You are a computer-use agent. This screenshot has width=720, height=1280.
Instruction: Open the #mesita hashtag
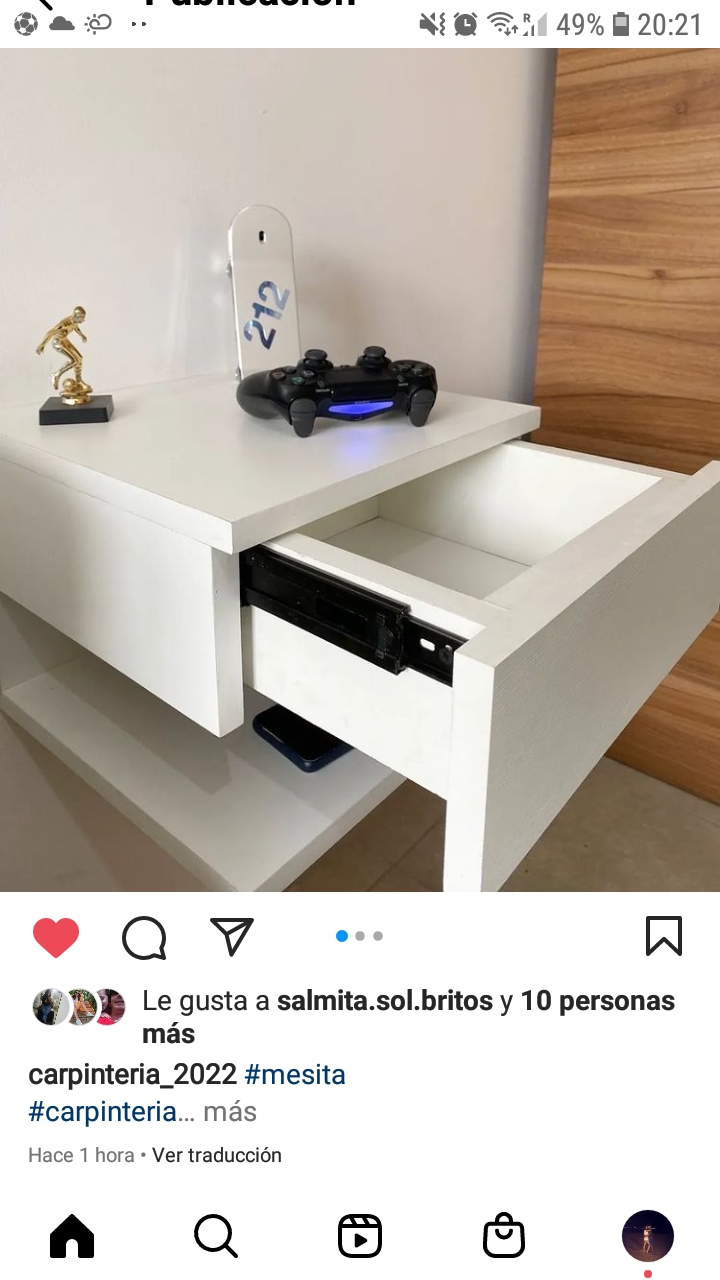(x=295, y=1075)
